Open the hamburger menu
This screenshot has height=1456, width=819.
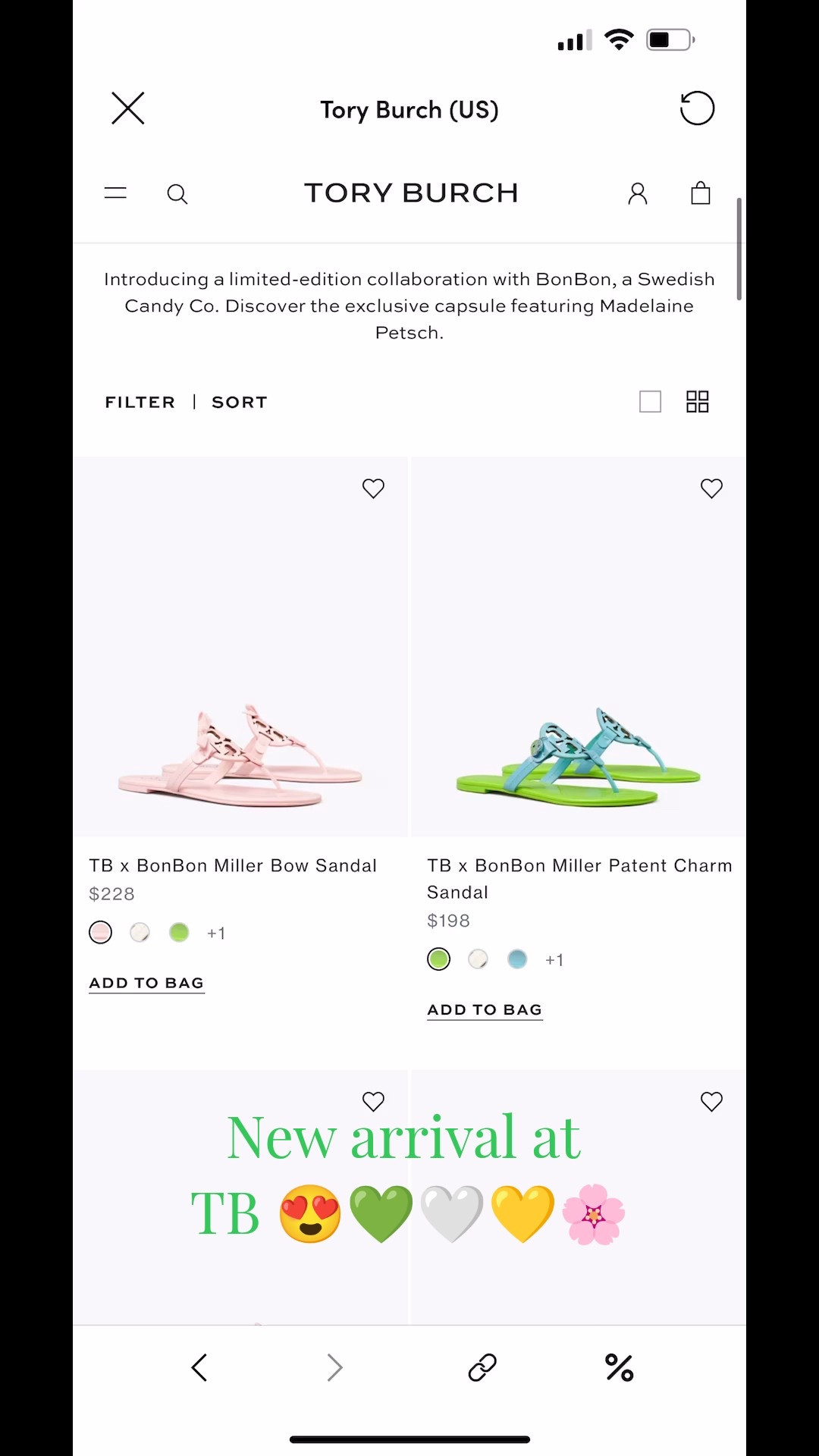tap(115, 193)
